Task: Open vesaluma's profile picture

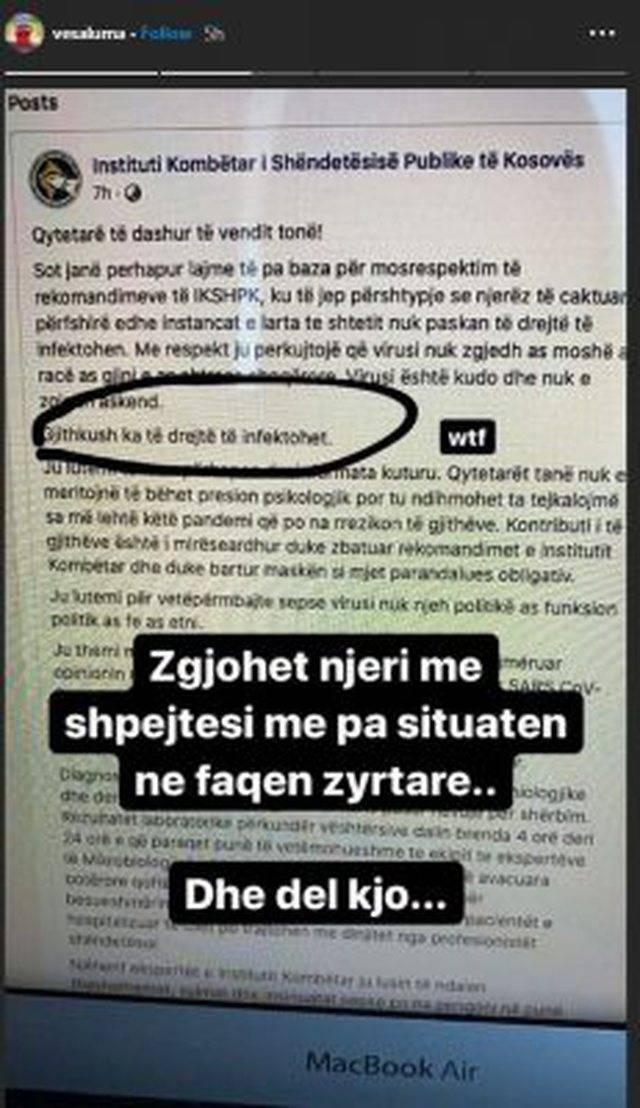Action: pos(24,33)
